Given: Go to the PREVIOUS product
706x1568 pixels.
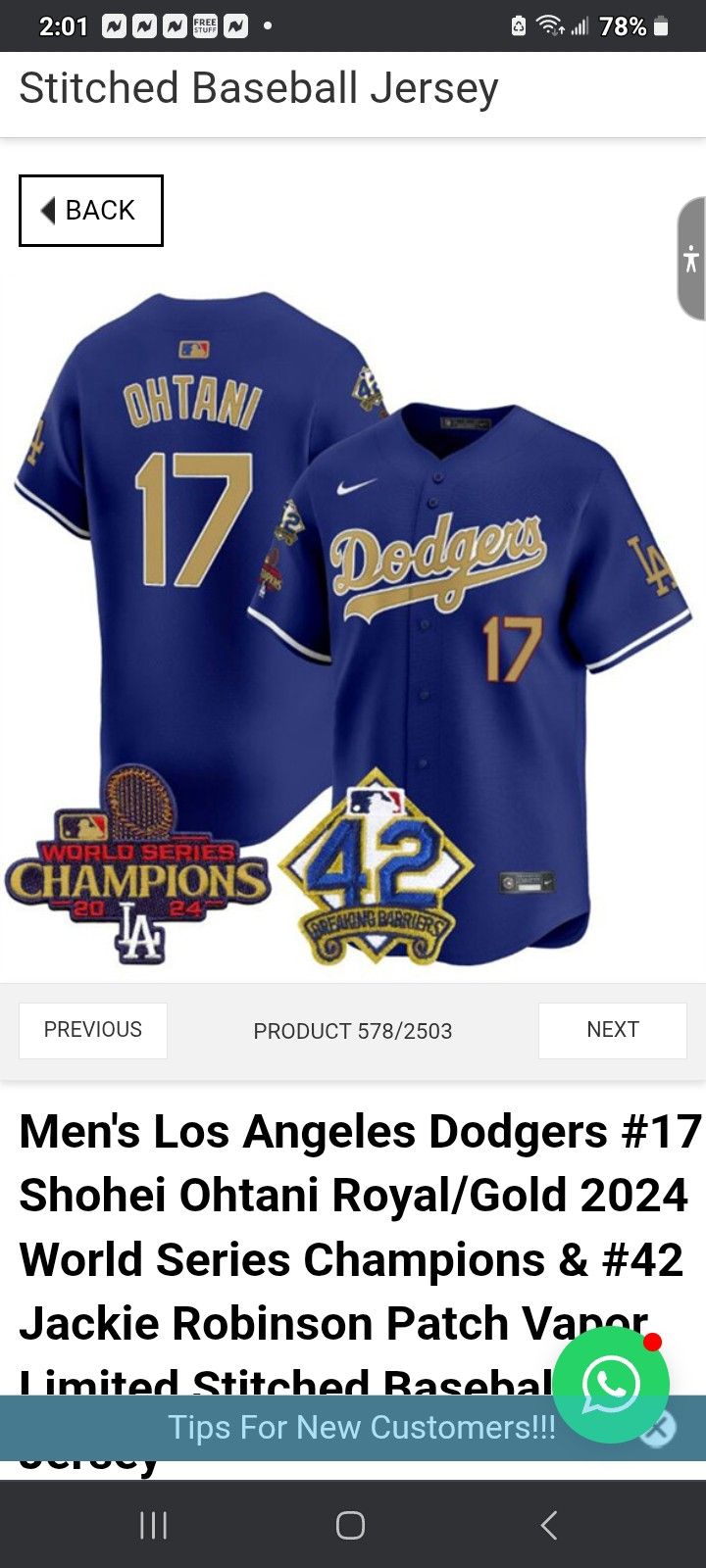Looking at the screenshot, I should (x=93, y=1030).
